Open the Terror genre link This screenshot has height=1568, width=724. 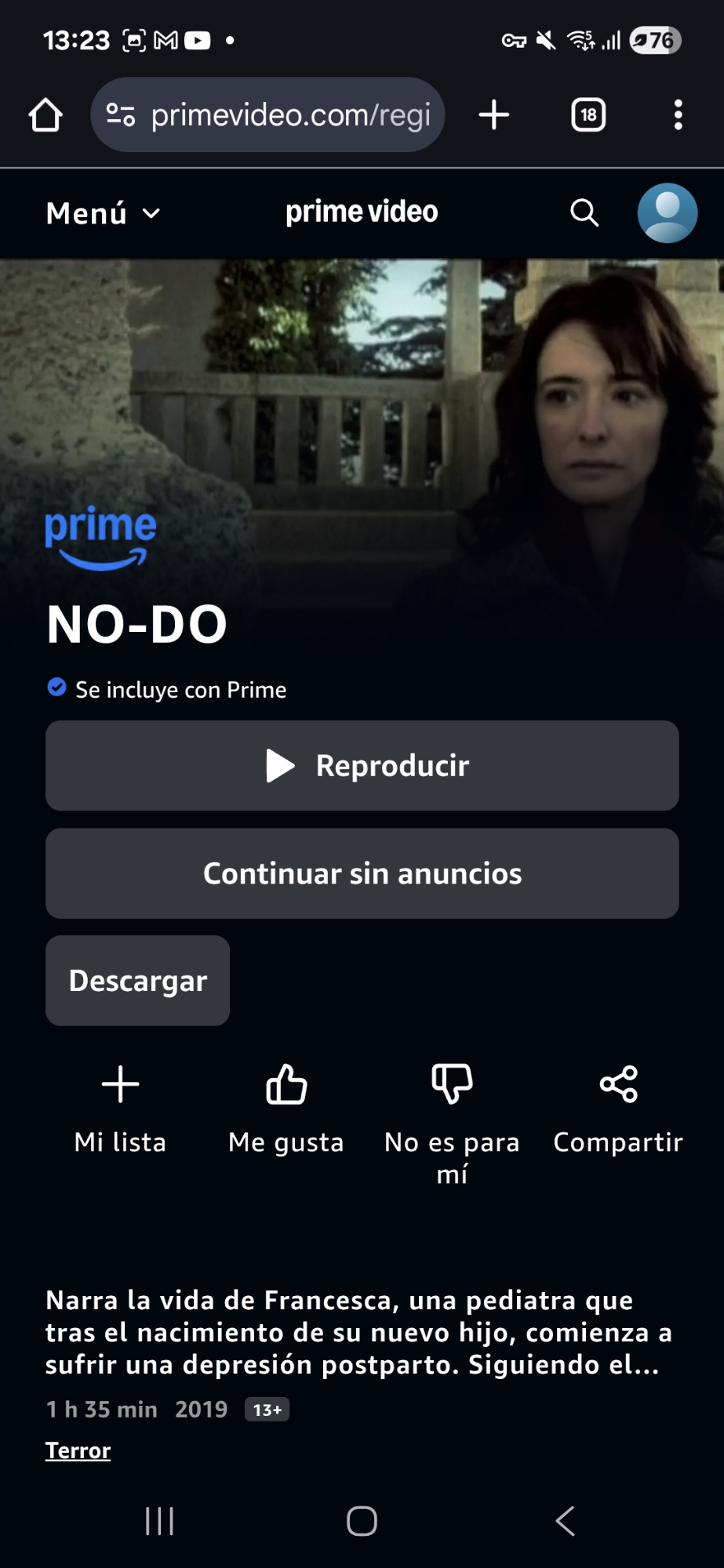(x=78, y=1450)
